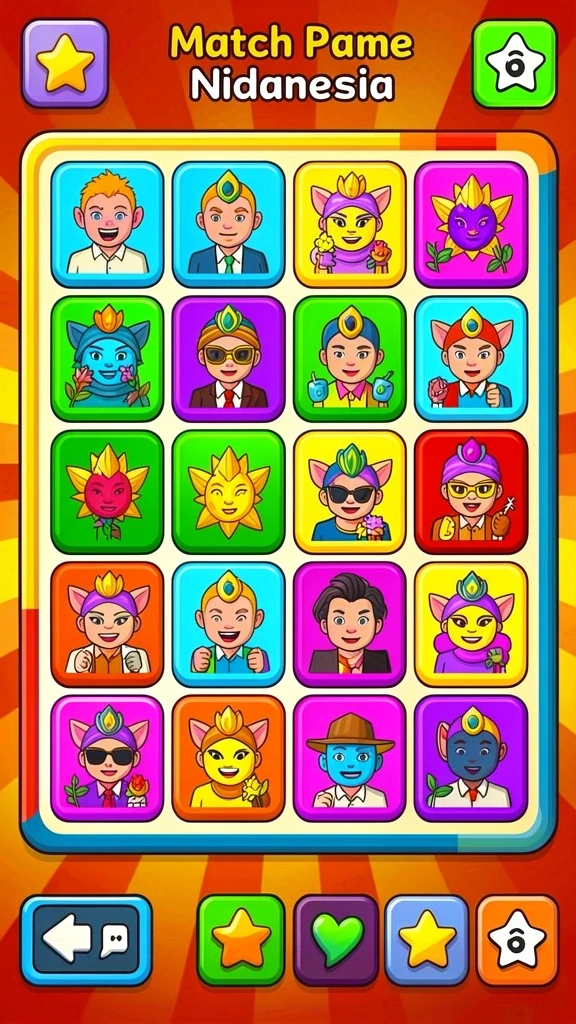Image resolution: width=576 pixels, height=1024 pixels.
Task: Select the yellow-faced character on orange tile
Action: click(x=229, y=758)
